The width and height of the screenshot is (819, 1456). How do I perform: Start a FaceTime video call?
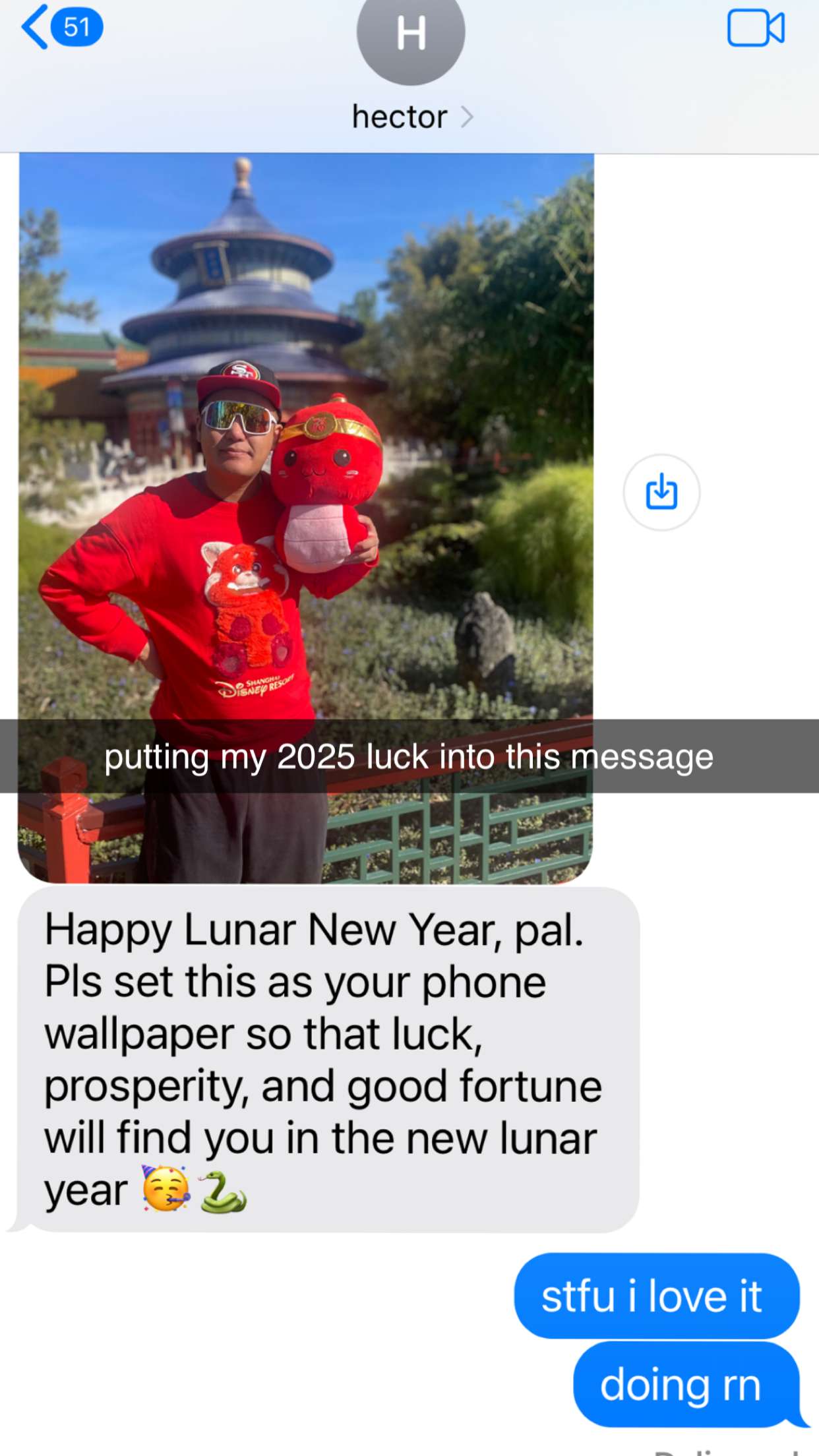[x=756, y=28]
